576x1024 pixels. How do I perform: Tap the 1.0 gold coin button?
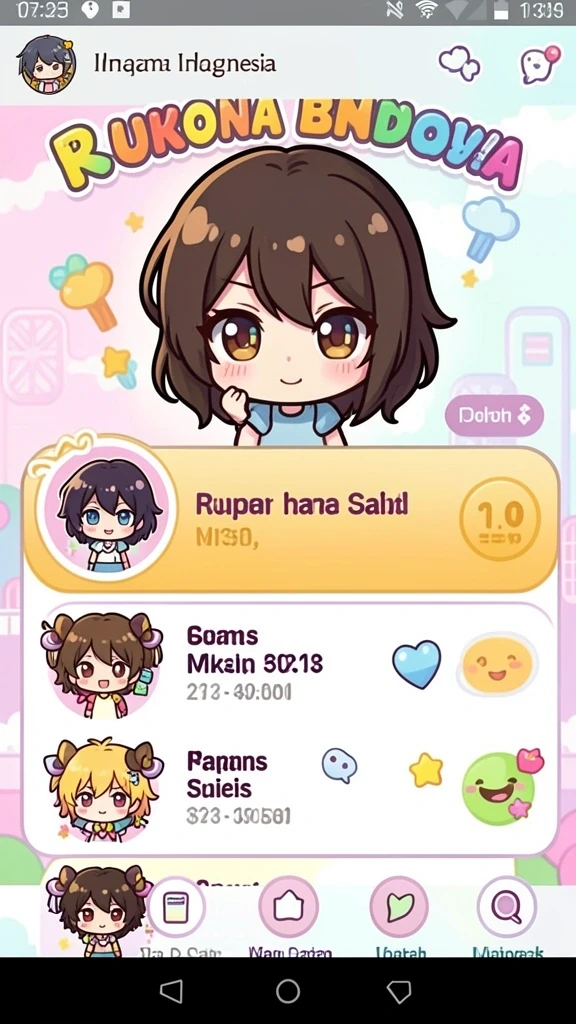[500, 519]
